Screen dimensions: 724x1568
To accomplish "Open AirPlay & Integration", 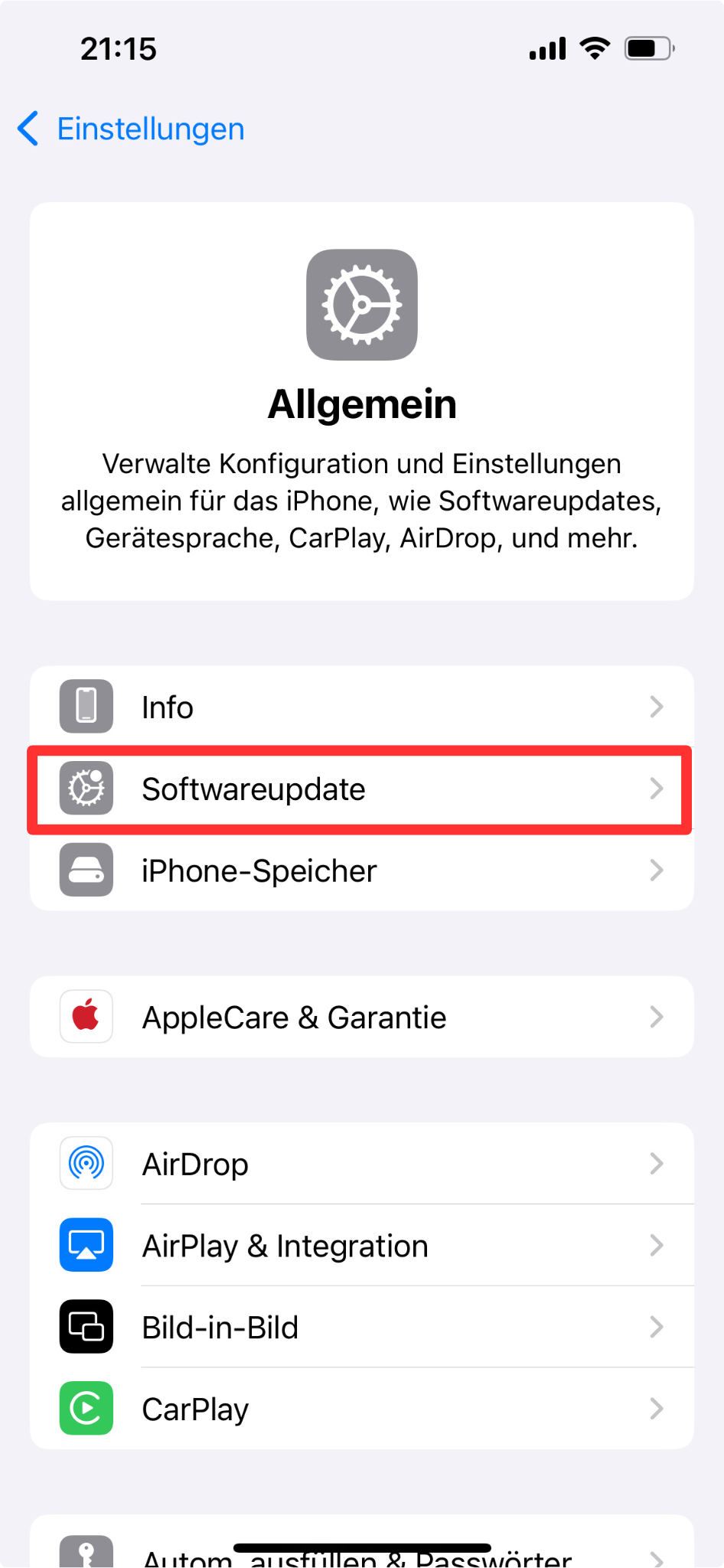I will (x=361, y=1246).
